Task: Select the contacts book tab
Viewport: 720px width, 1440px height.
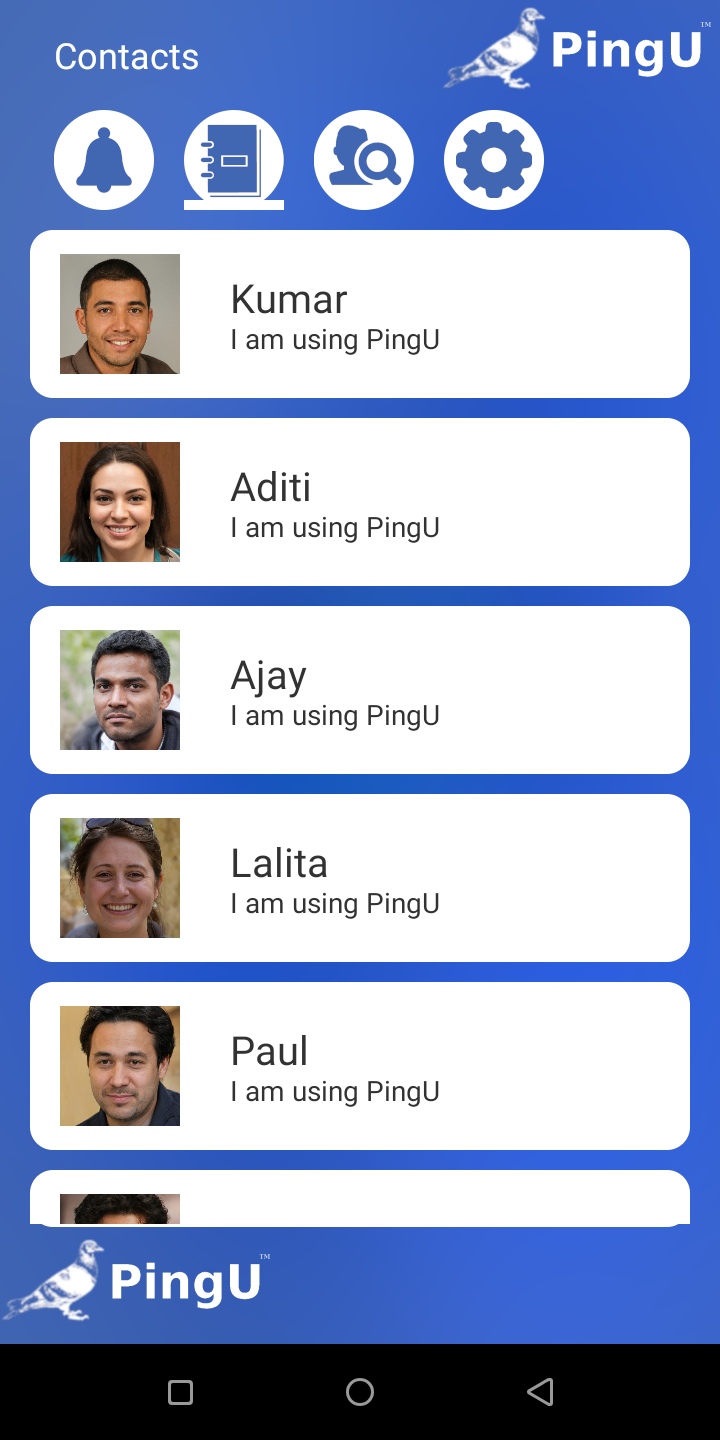Action: (234, 160)
